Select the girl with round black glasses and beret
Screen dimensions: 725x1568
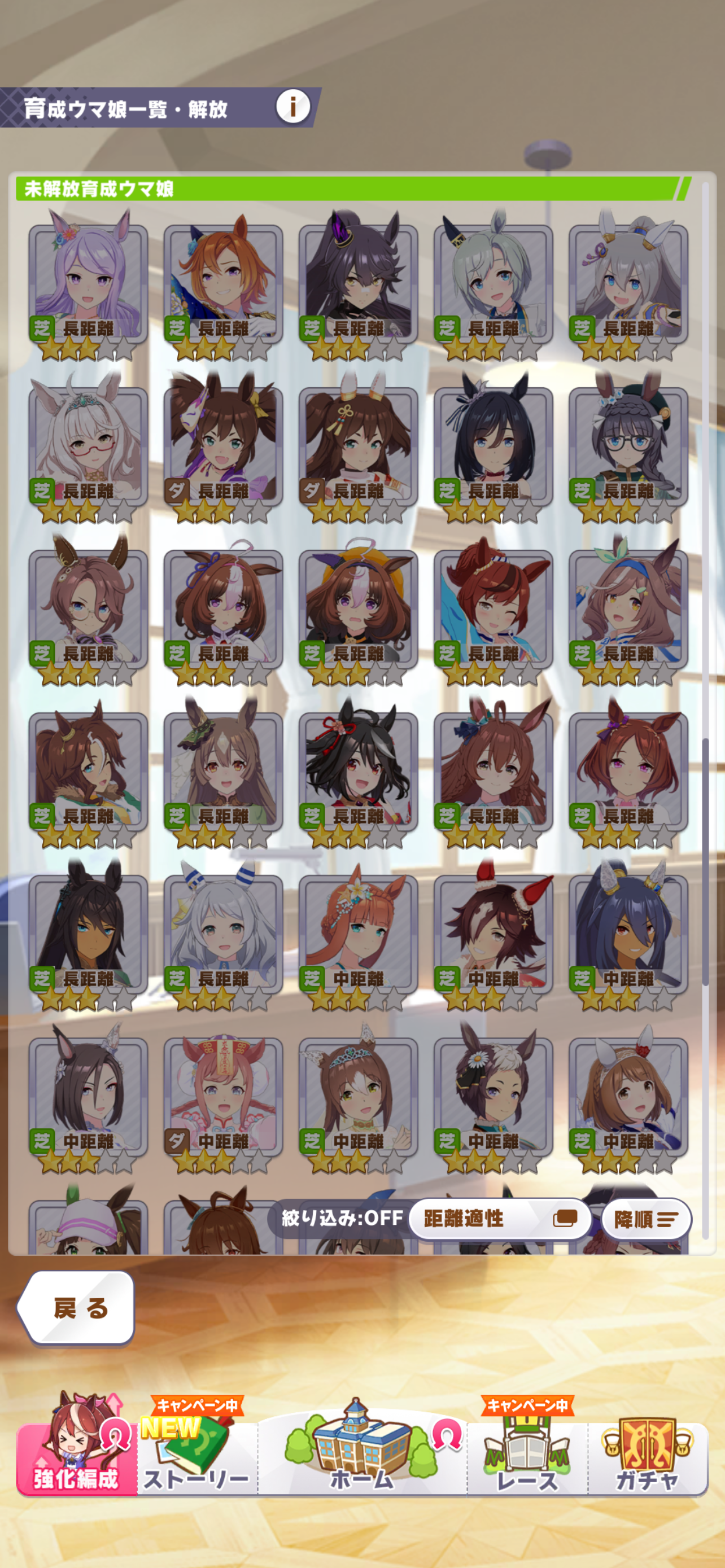click(x=628, y=449)
